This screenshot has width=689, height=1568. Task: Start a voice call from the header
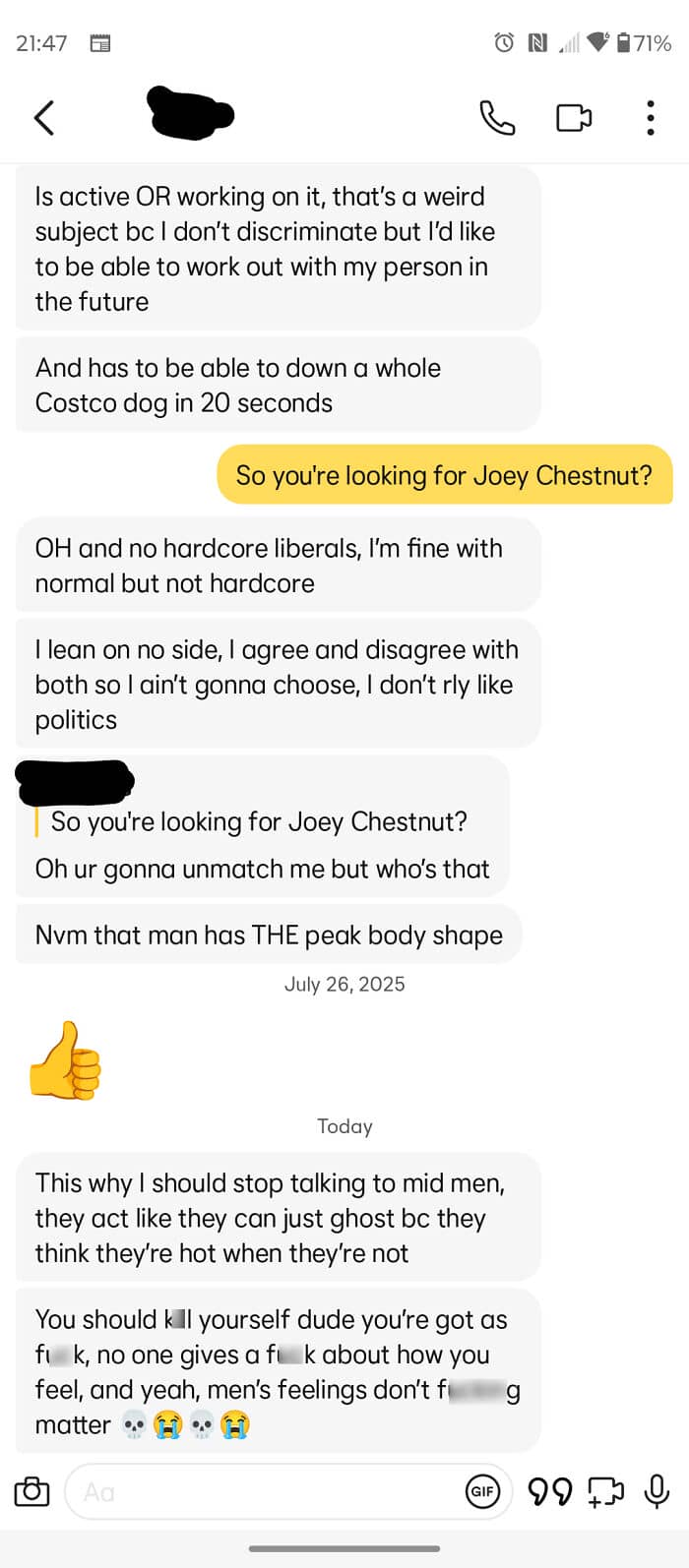(x=497, y=118)
